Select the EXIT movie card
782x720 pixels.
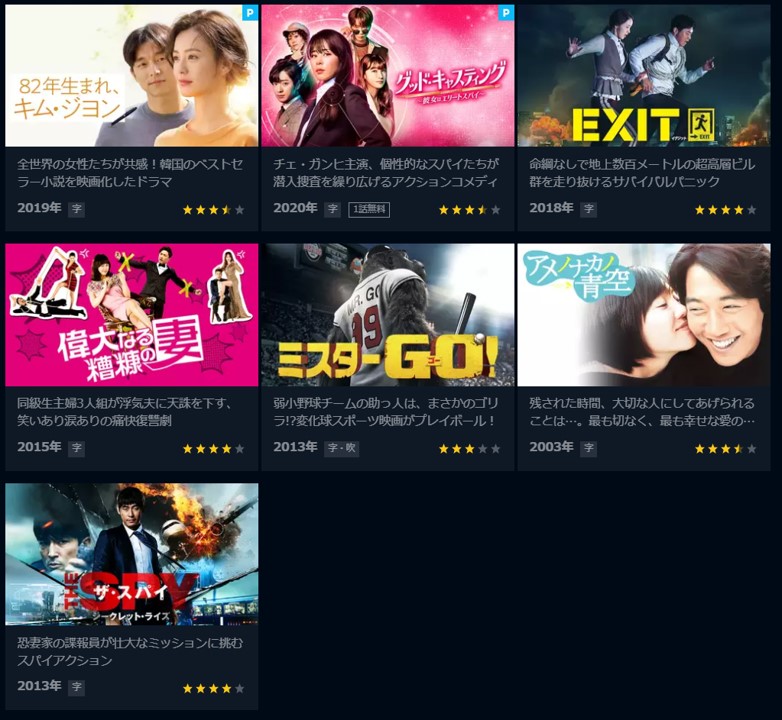point(643,77)
